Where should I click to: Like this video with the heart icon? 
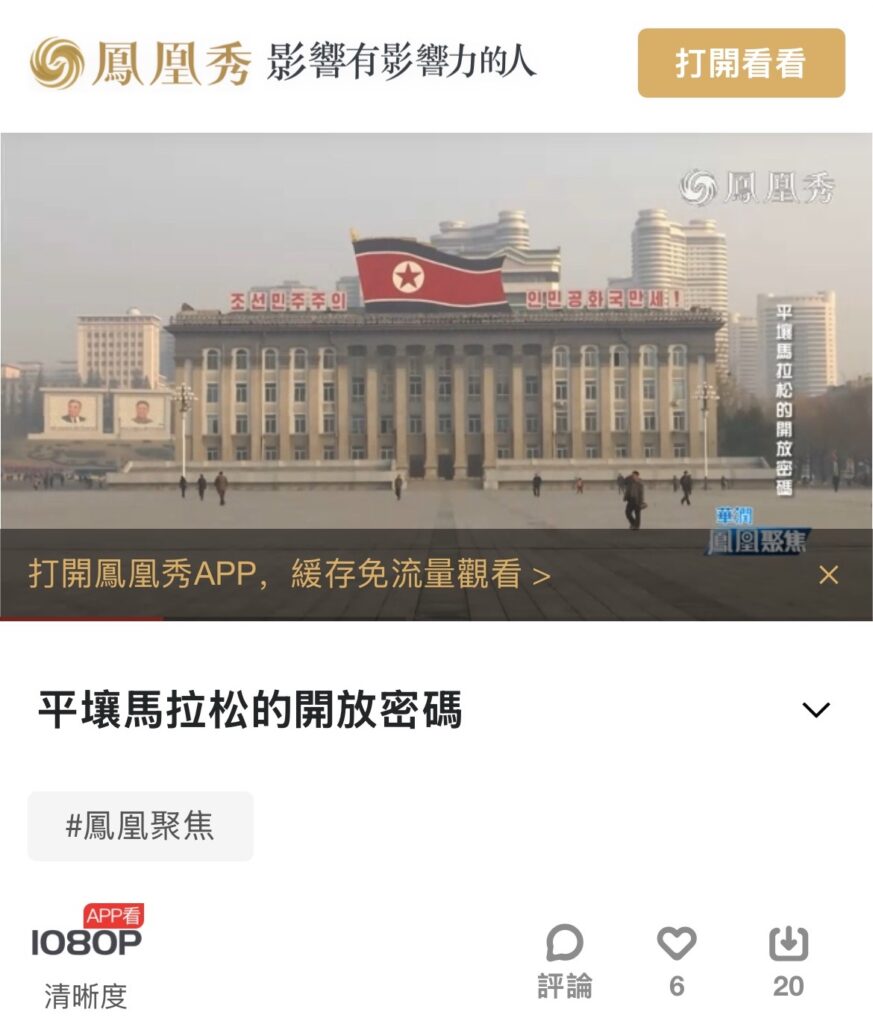[676, 945]
